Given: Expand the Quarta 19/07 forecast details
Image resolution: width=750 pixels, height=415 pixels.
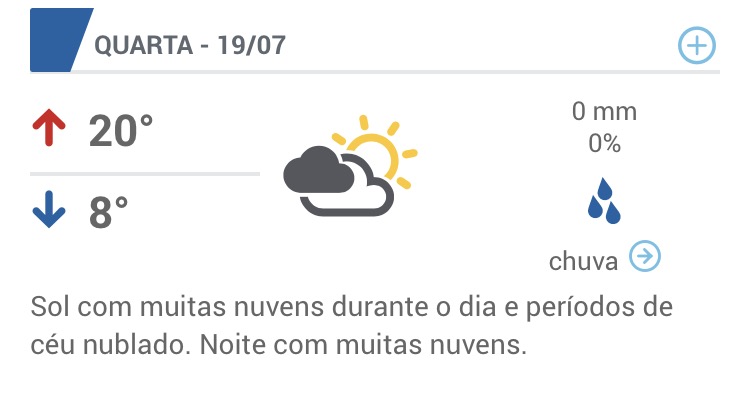Looking at the screenshot, I should click(x=696, y=46).
